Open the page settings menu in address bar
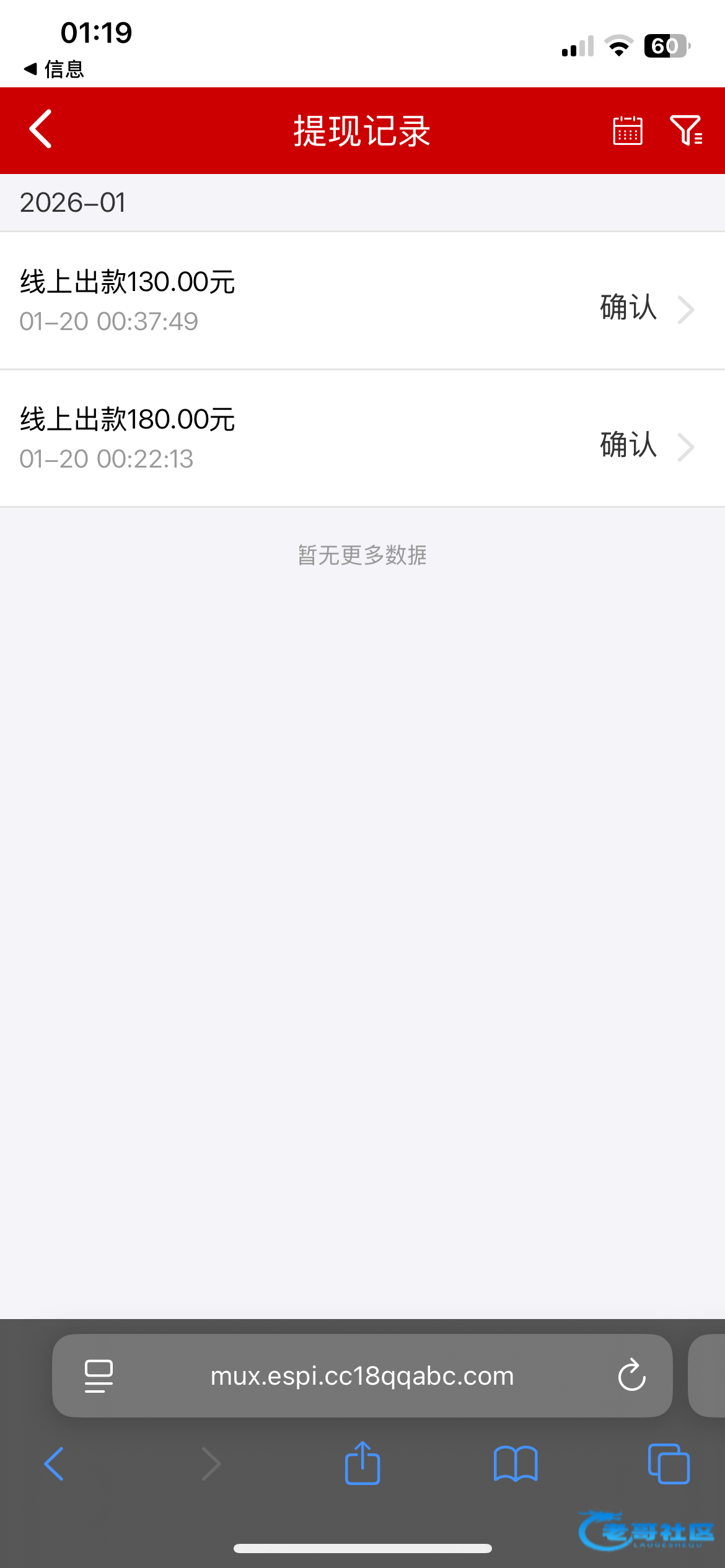Screen dimensions: 725x1568 click(99, 1376)
